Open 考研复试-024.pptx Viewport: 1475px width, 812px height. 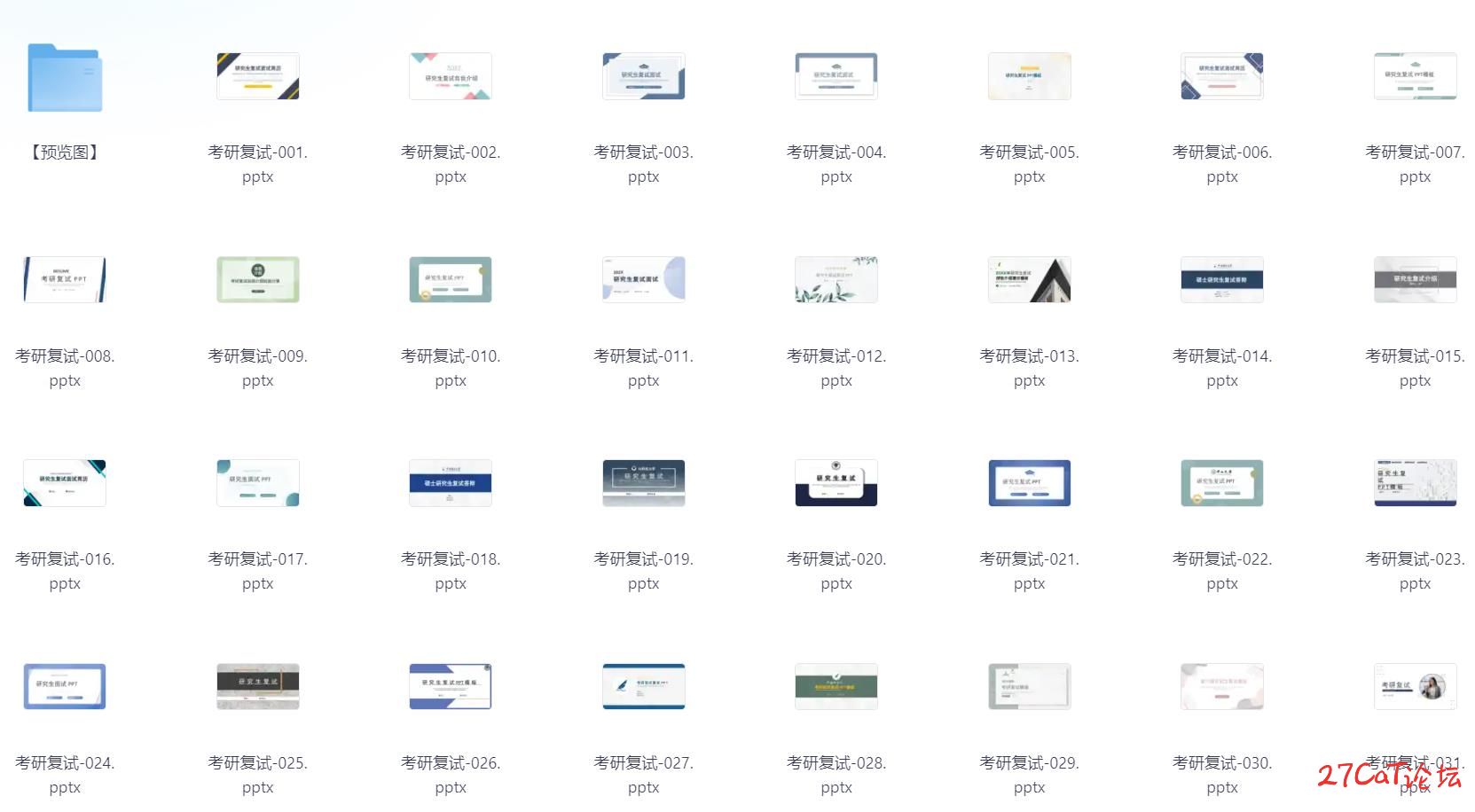pyautogui.click(x=65, y=687)
